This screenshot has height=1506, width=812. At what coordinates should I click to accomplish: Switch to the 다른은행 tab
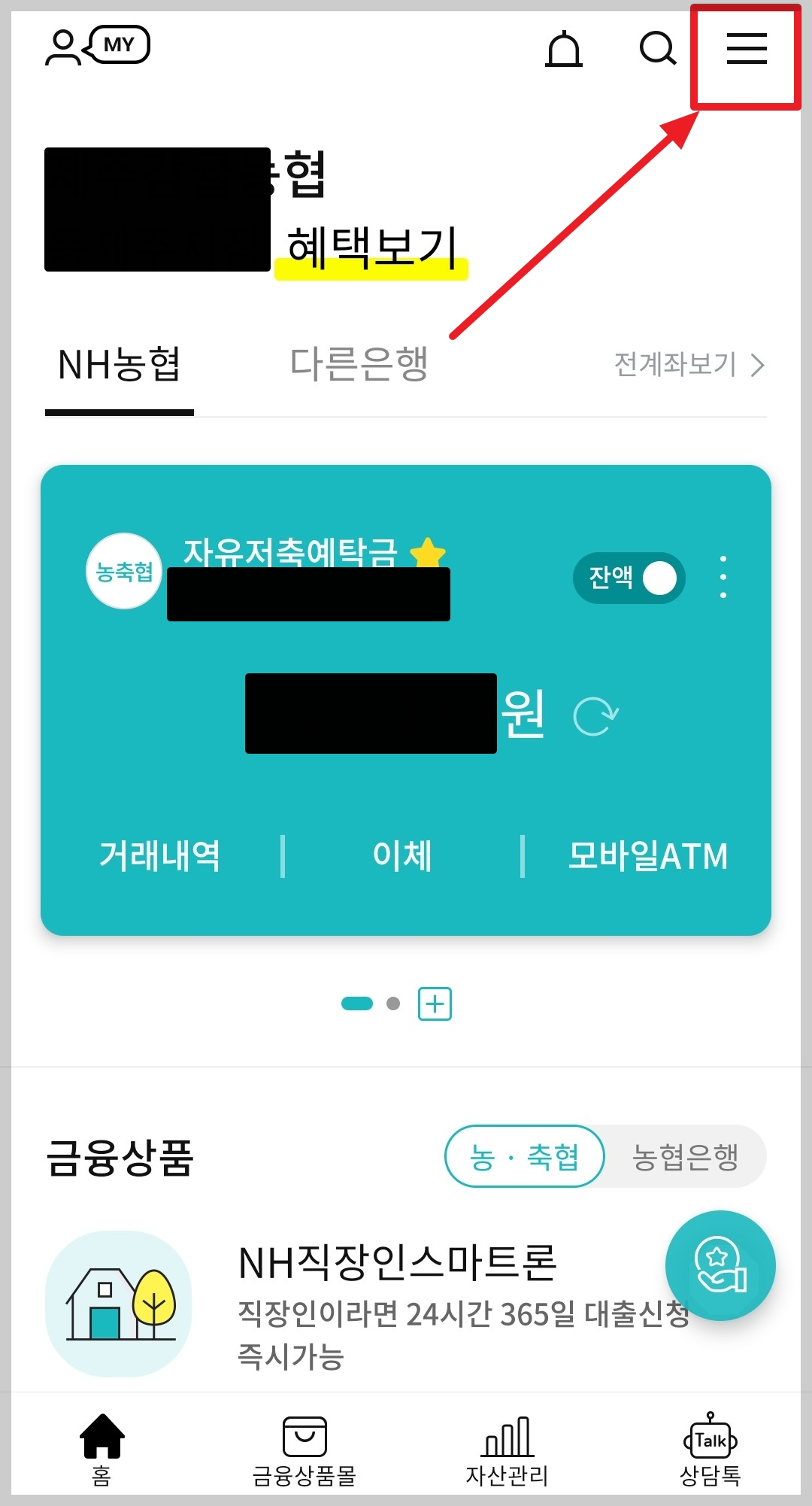(359, 363)
